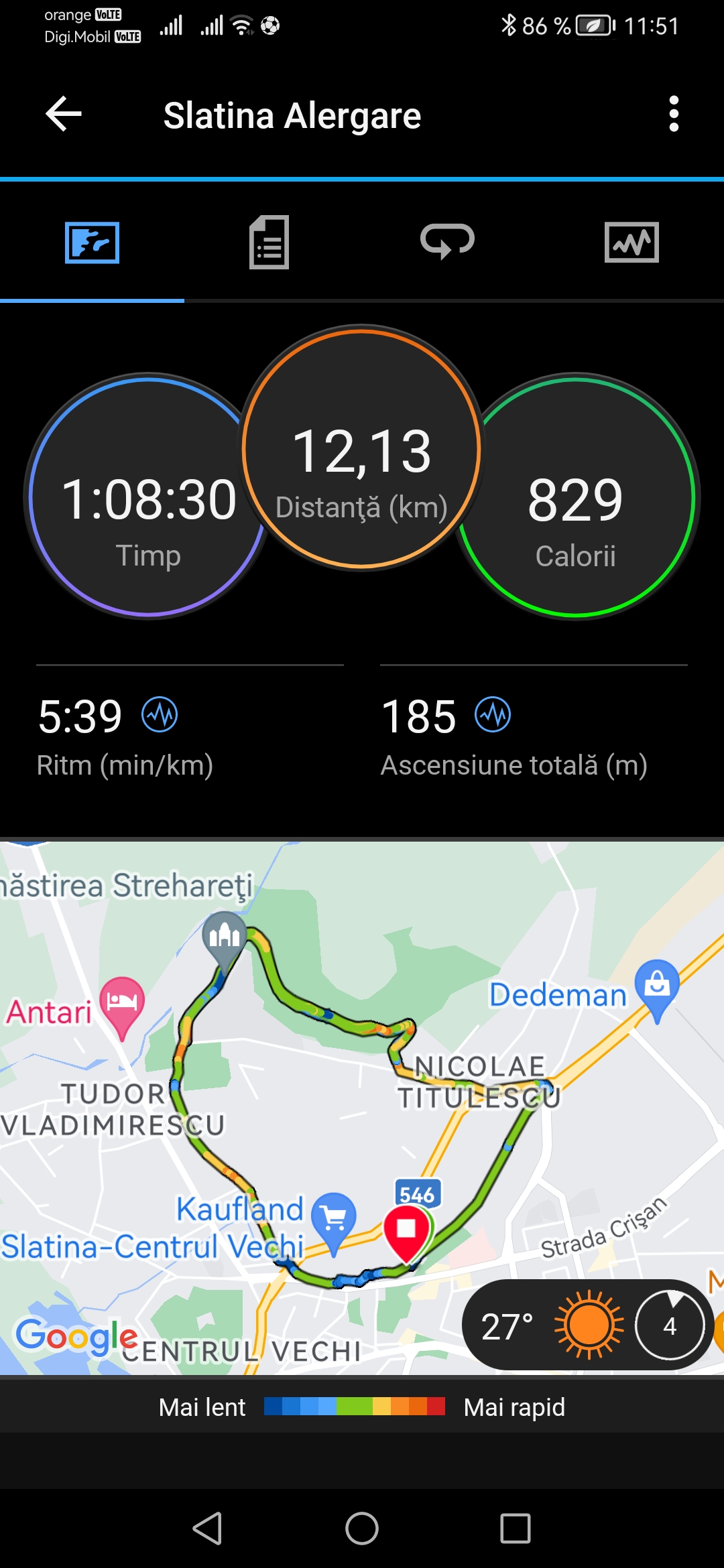Switch to the charts tab
Image resolution: width=724 pixels, height=1568 pixels.
[631, 242]
